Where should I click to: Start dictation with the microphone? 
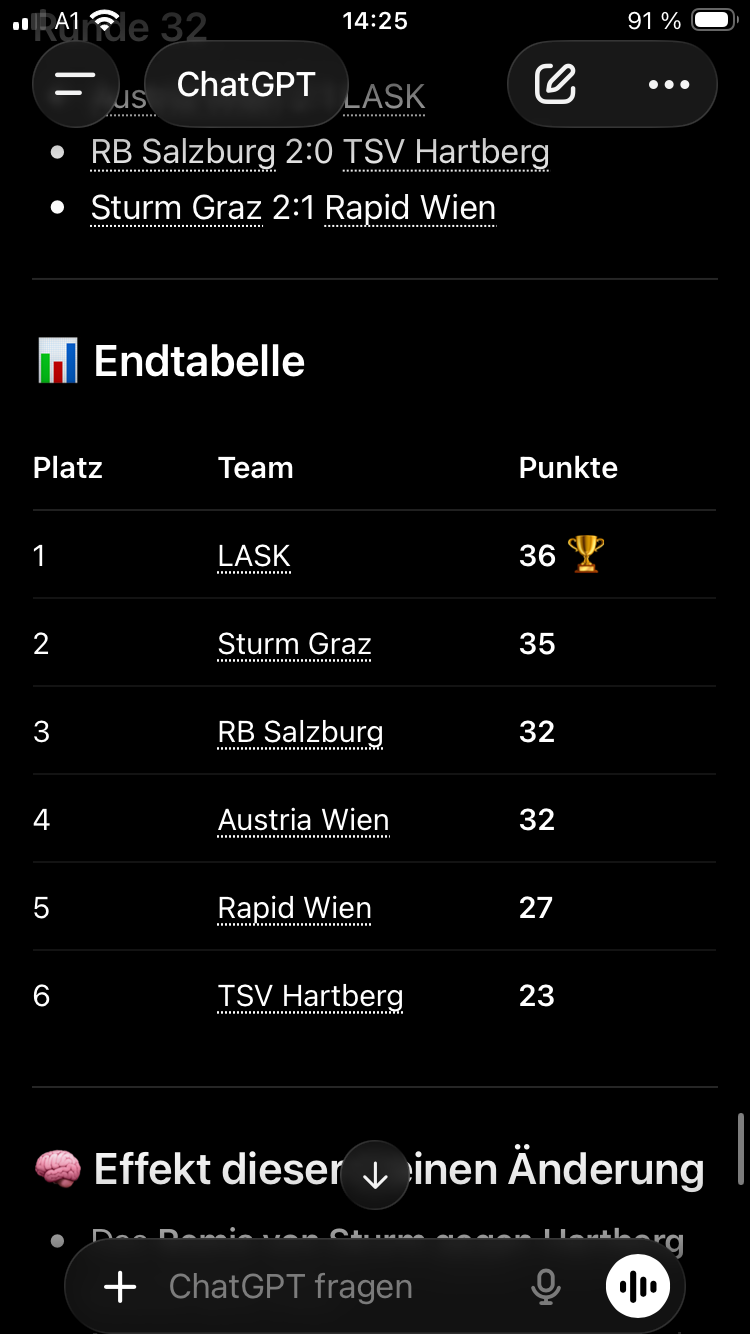pyautogui.click(x=545, y=1287)
